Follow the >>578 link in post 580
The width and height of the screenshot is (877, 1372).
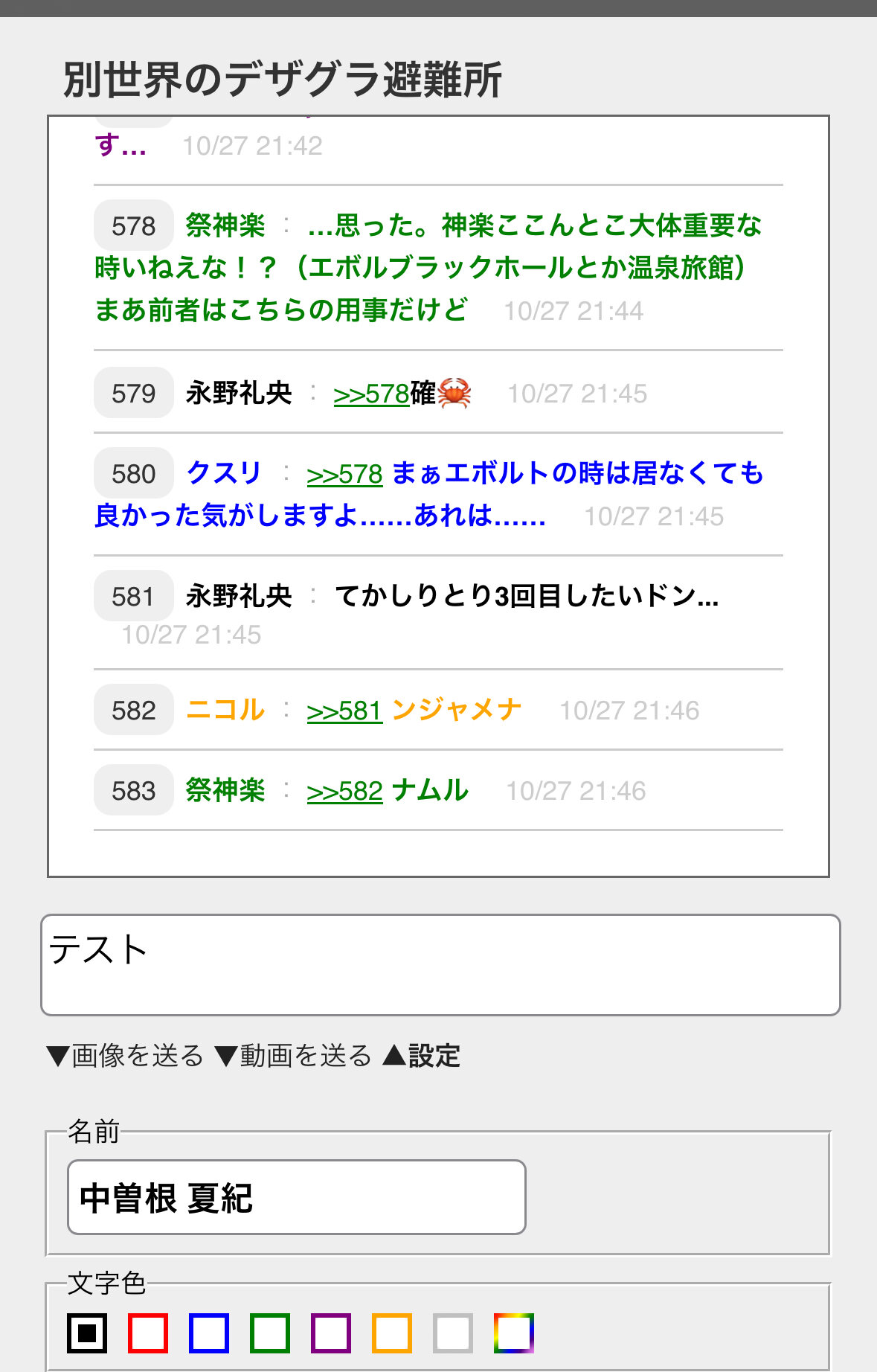tap(344, 474)
